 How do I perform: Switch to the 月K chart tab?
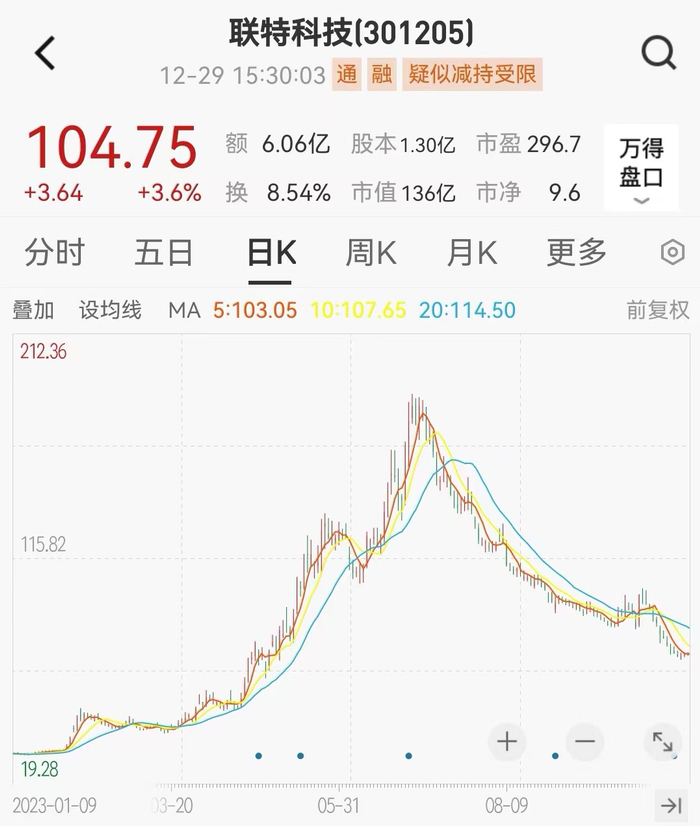point(472,253)
